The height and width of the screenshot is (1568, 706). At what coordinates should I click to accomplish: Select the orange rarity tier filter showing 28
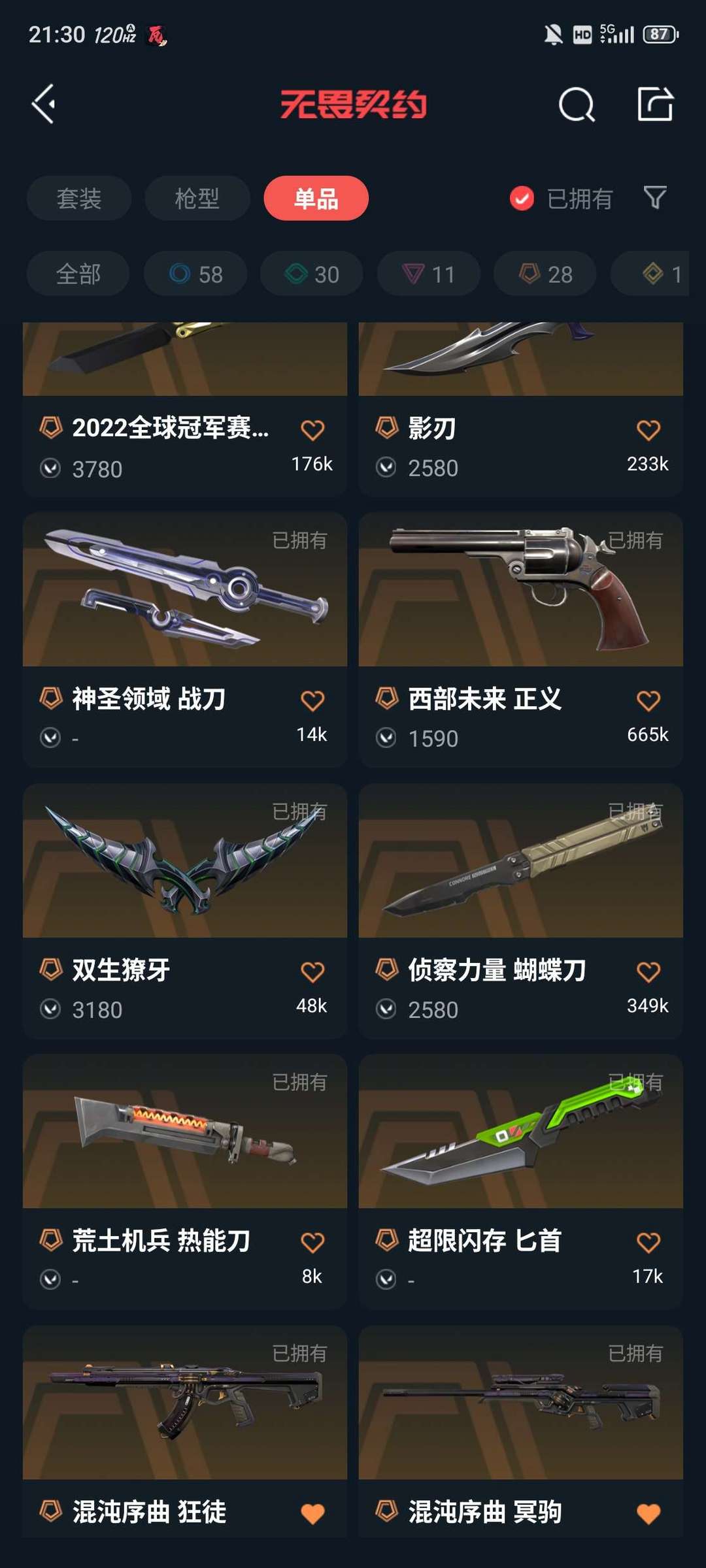point(544,274)
